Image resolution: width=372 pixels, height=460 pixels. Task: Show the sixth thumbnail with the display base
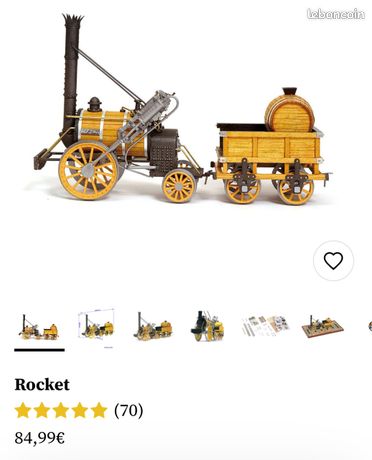[x=322, y=327]
